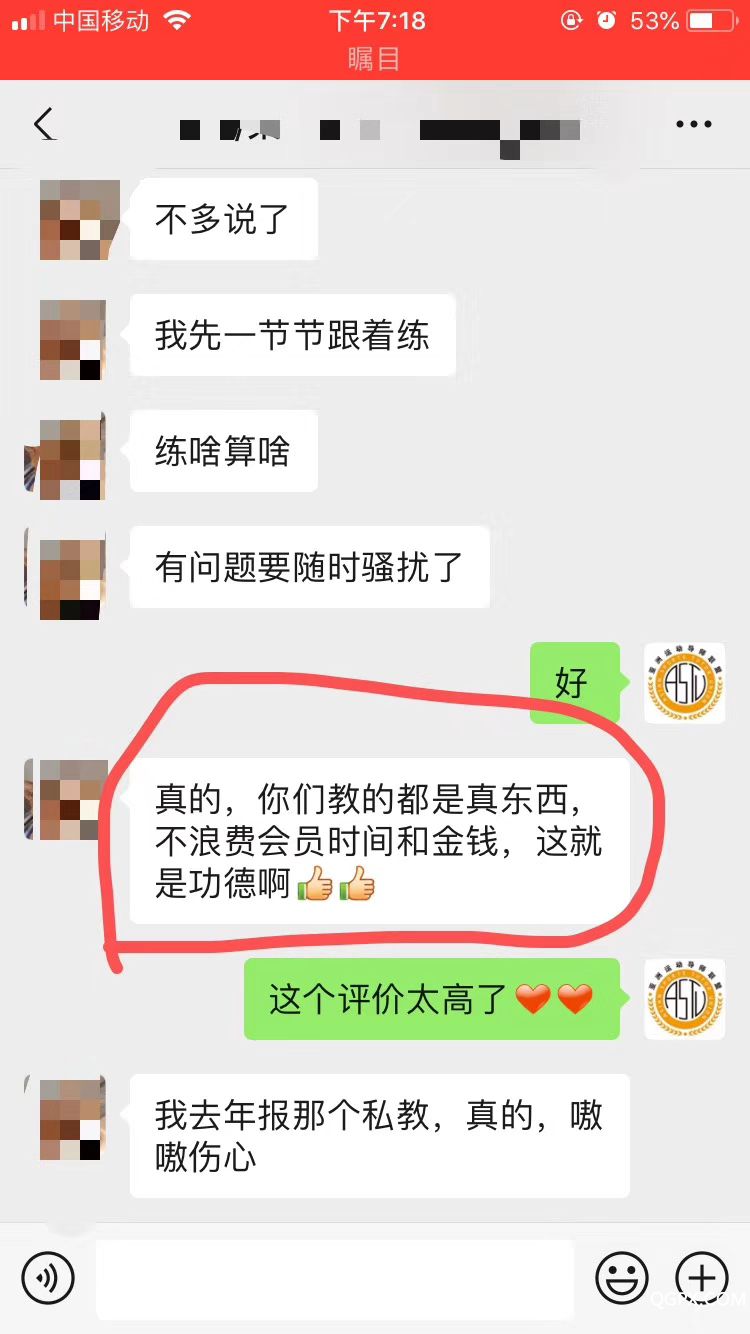The height and width of the screenshot is (1334, 750).
Task: Return to the 瞩目 app via red banner
Action: coord(374,58)
